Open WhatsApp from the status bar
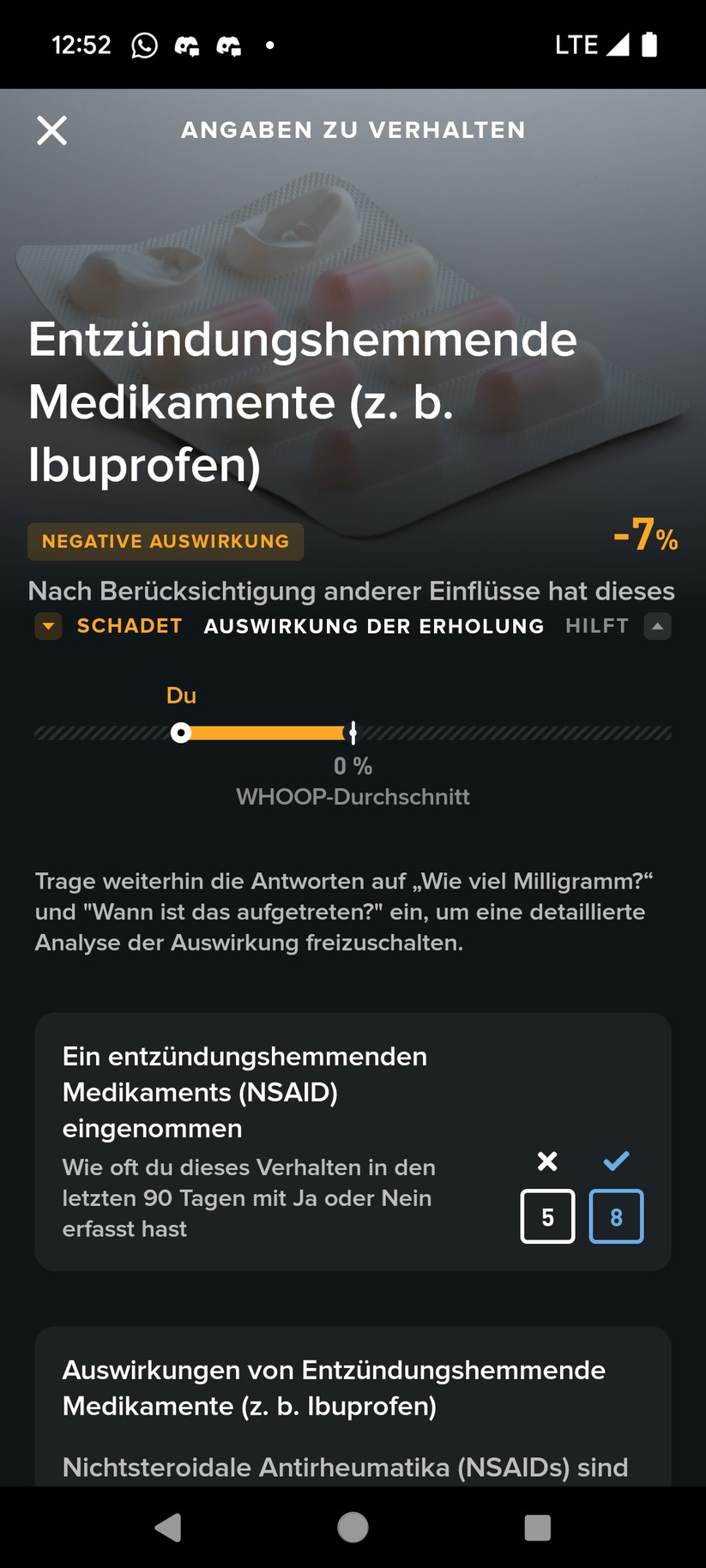 click(143, 44)
